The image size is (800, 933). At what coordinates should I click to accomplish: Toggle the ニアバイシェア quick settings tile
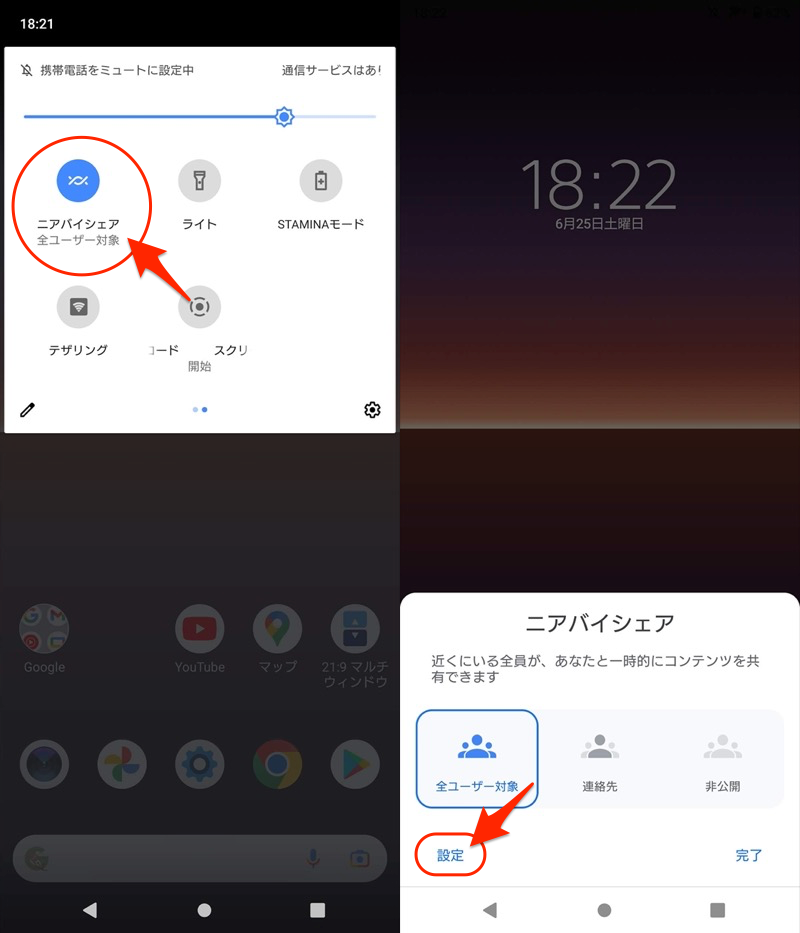78,181
